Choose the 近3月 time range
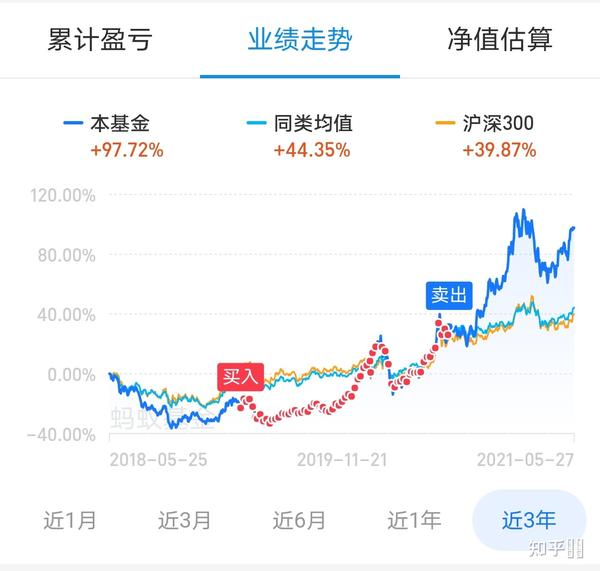Viewport: 600px width, 571px height. (185, 520)
